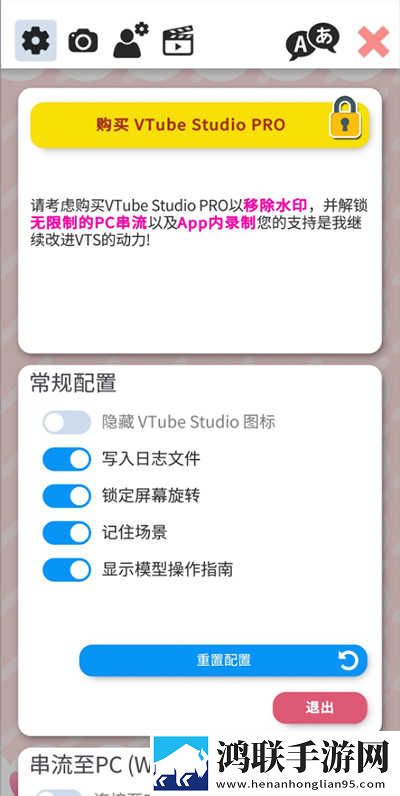Tap the red 退出 button

[x=320, y=708]
